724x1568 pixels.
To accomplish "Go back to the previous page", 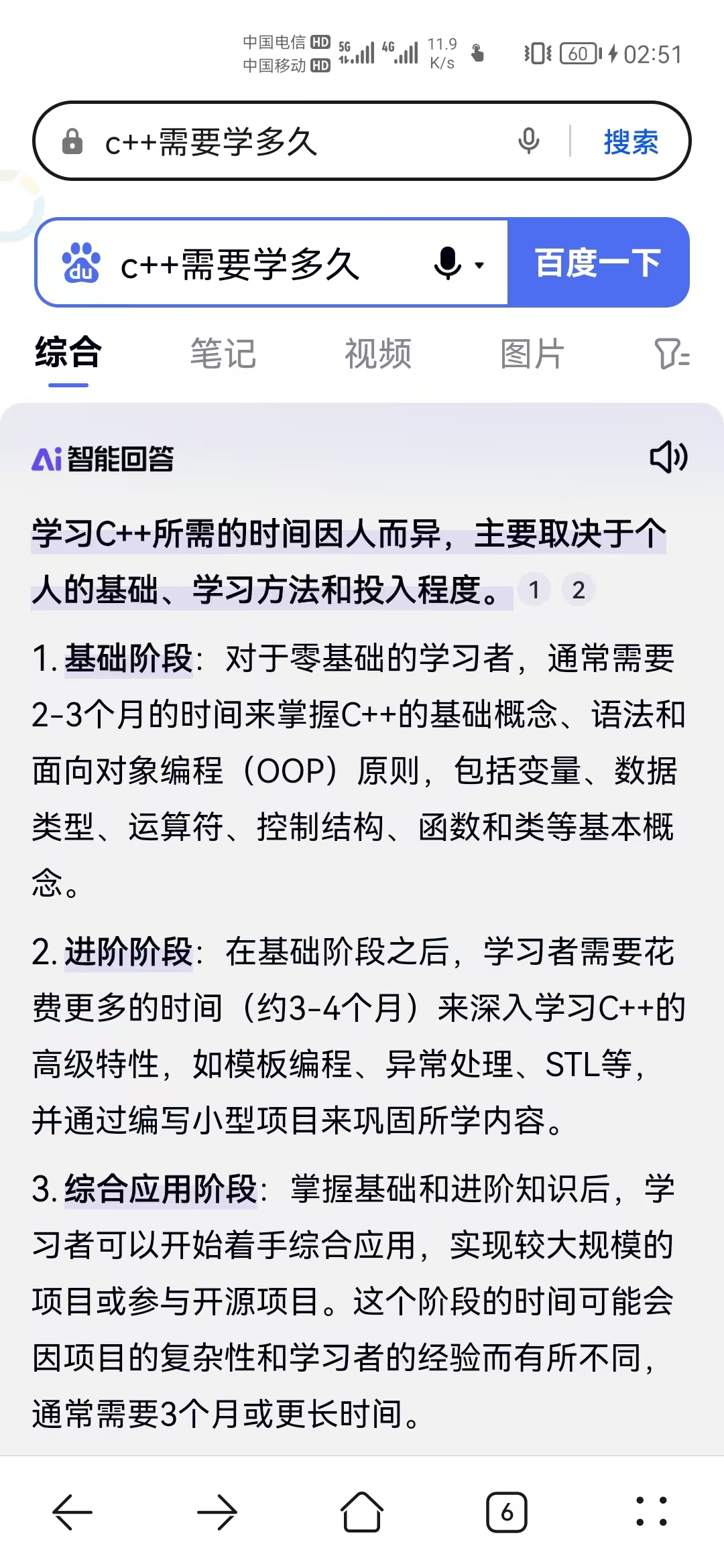I will pyautogui.click(x=72, y=1512).
